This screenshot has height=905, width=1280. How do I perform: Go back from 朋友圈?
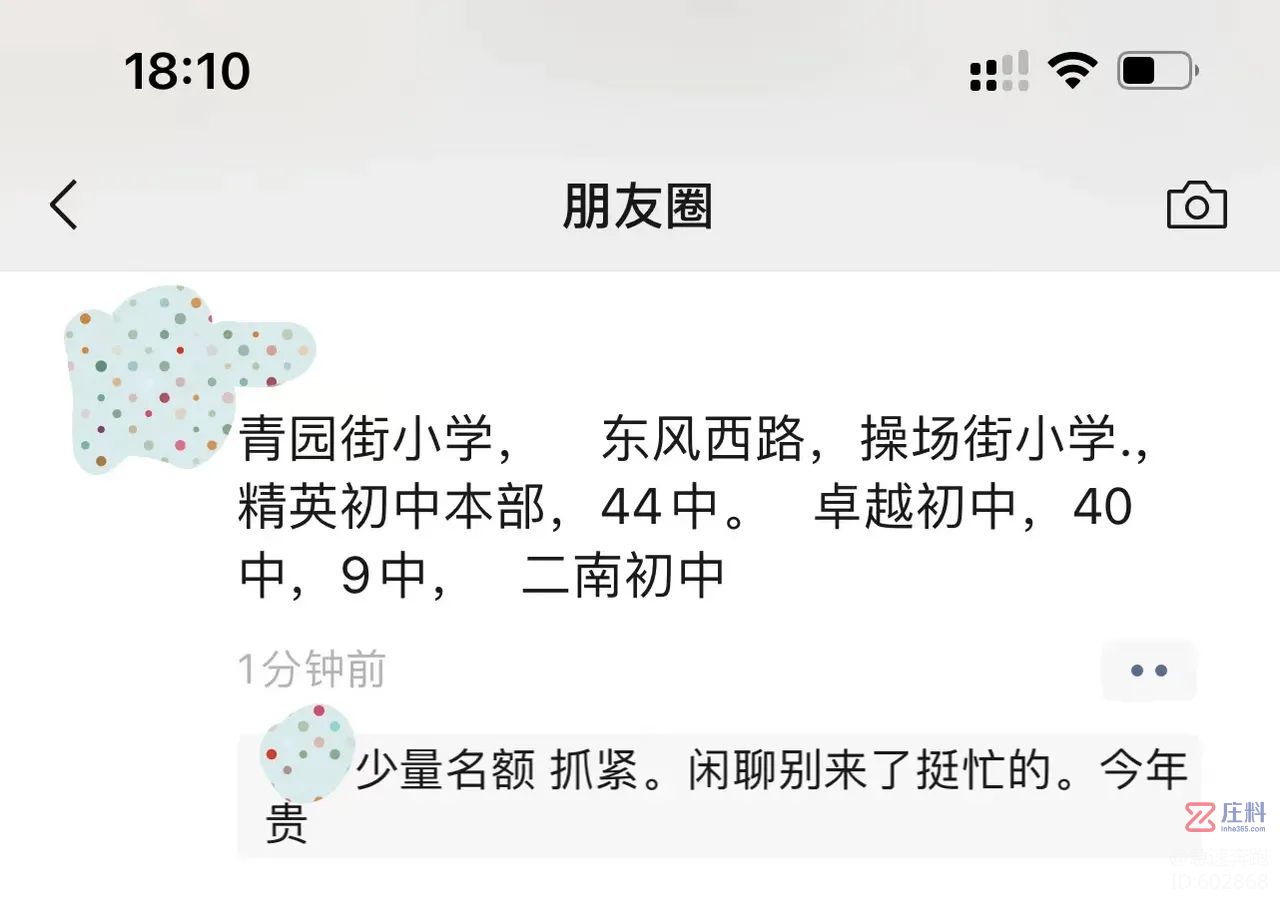pos(63,205)
